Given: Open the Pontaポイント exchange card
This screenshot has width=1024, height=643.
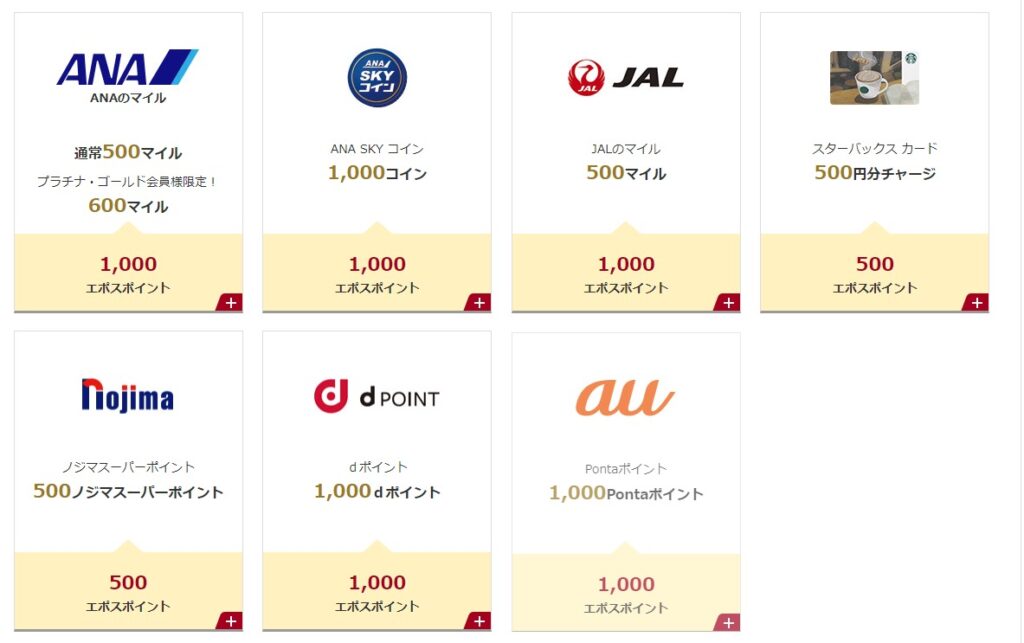Looking at the screenshot, I should pyautogui.click(x=626, y=481).
